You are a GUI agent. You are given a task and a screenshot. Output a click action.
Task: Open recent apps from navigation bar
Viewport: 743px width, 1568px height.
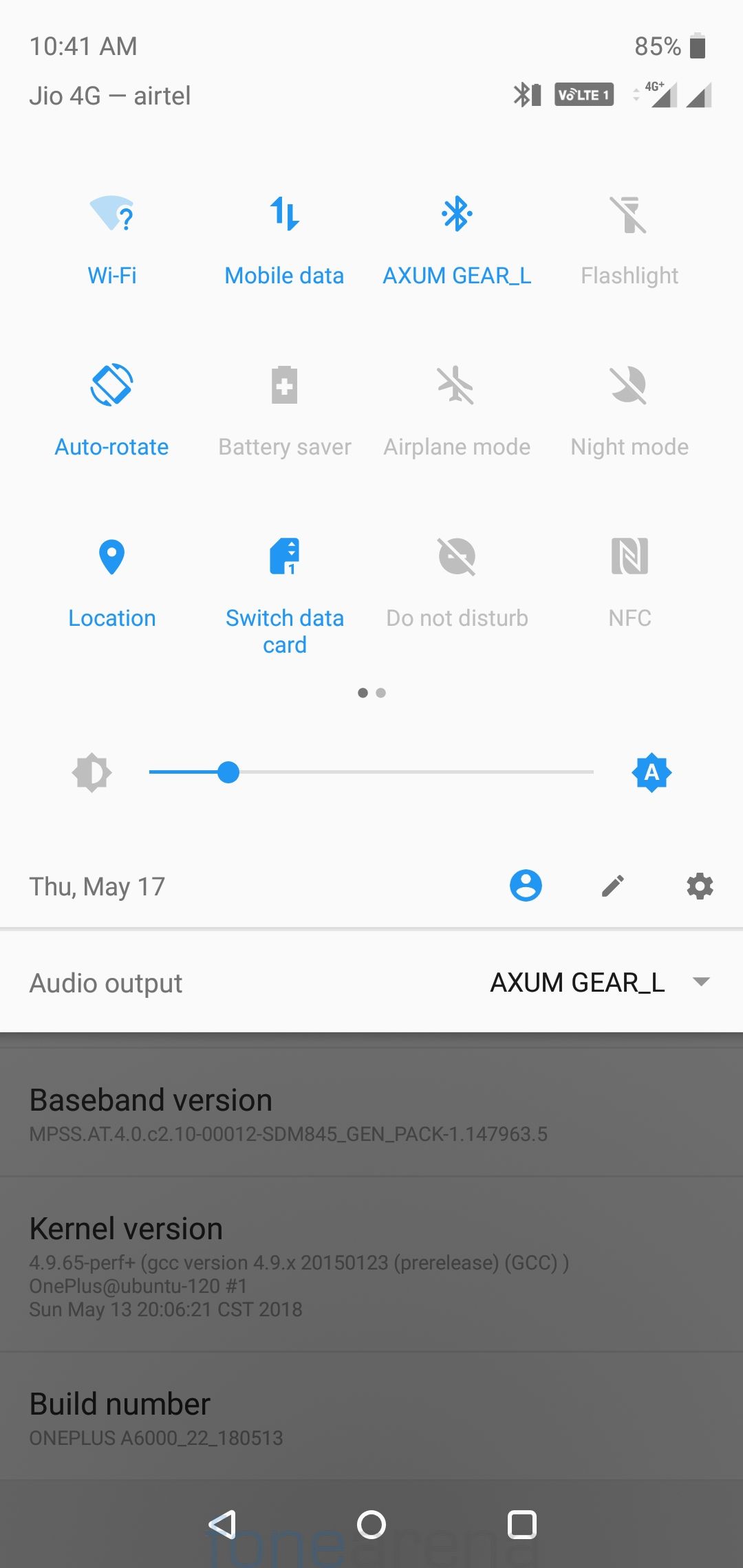521,1525
